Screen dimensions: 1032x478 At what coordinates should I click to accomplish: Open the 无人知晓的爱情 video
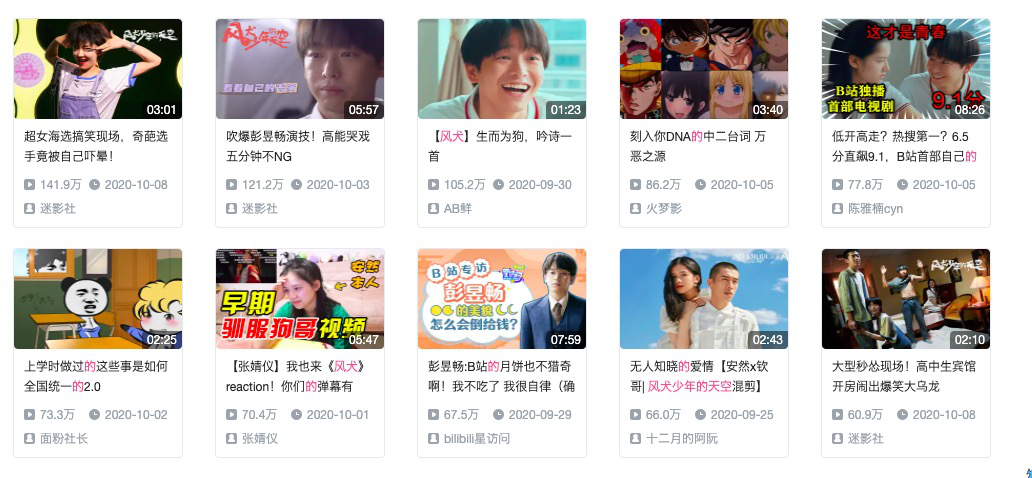click(703, 299)
